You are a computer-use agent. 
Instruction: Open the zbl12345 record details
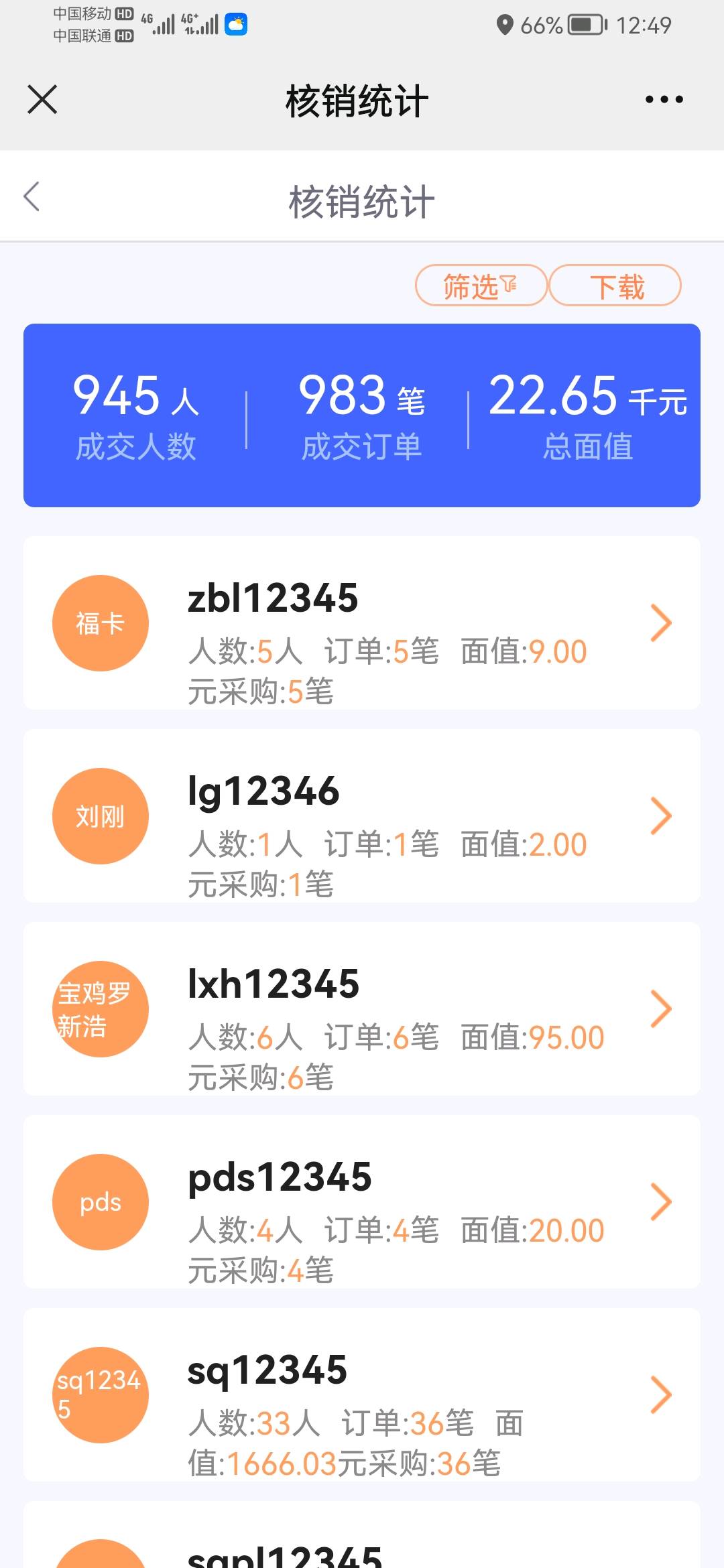coord(362,623)
